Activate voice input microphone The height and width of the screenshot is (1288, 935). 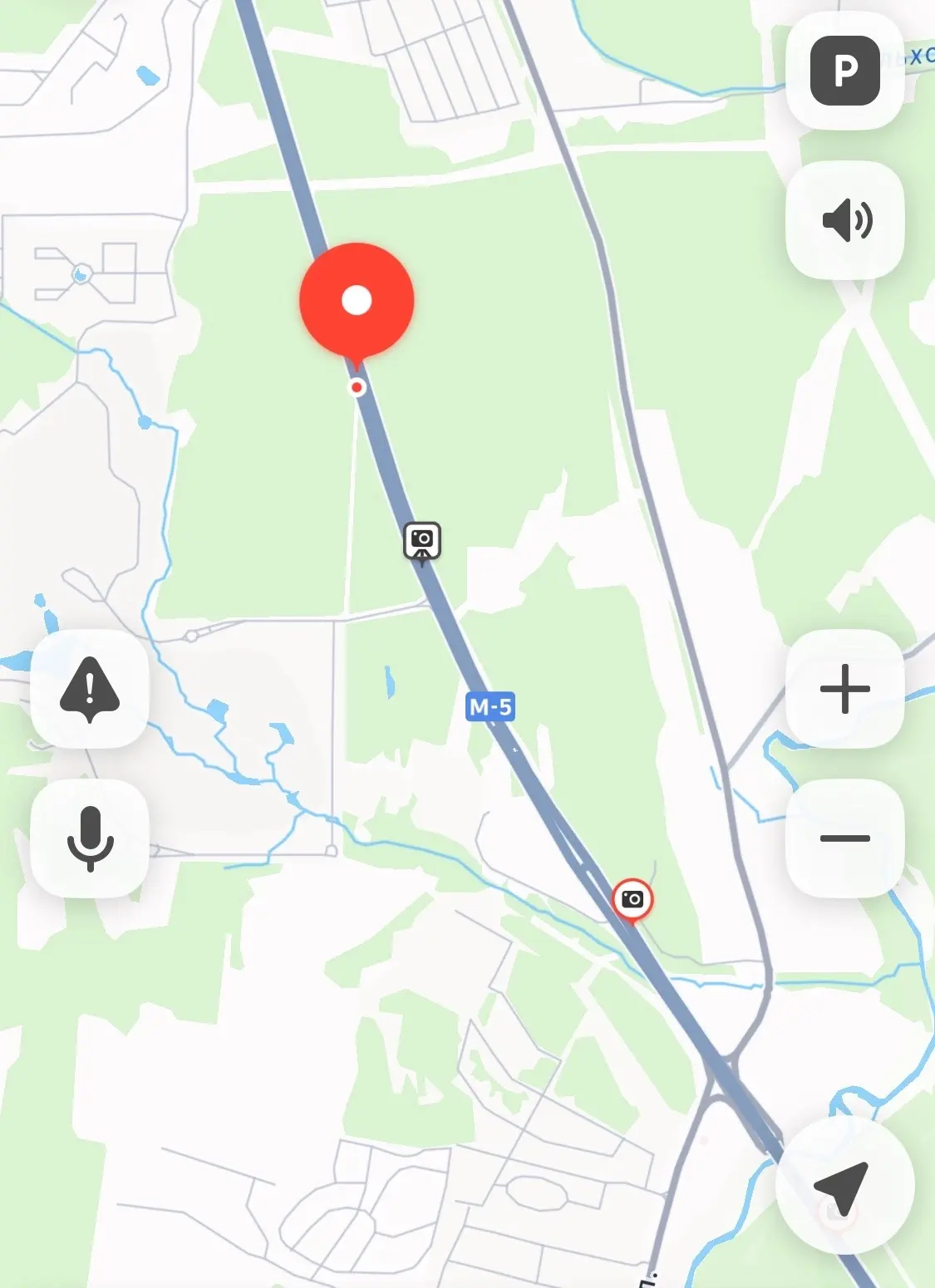pos(90,838)
